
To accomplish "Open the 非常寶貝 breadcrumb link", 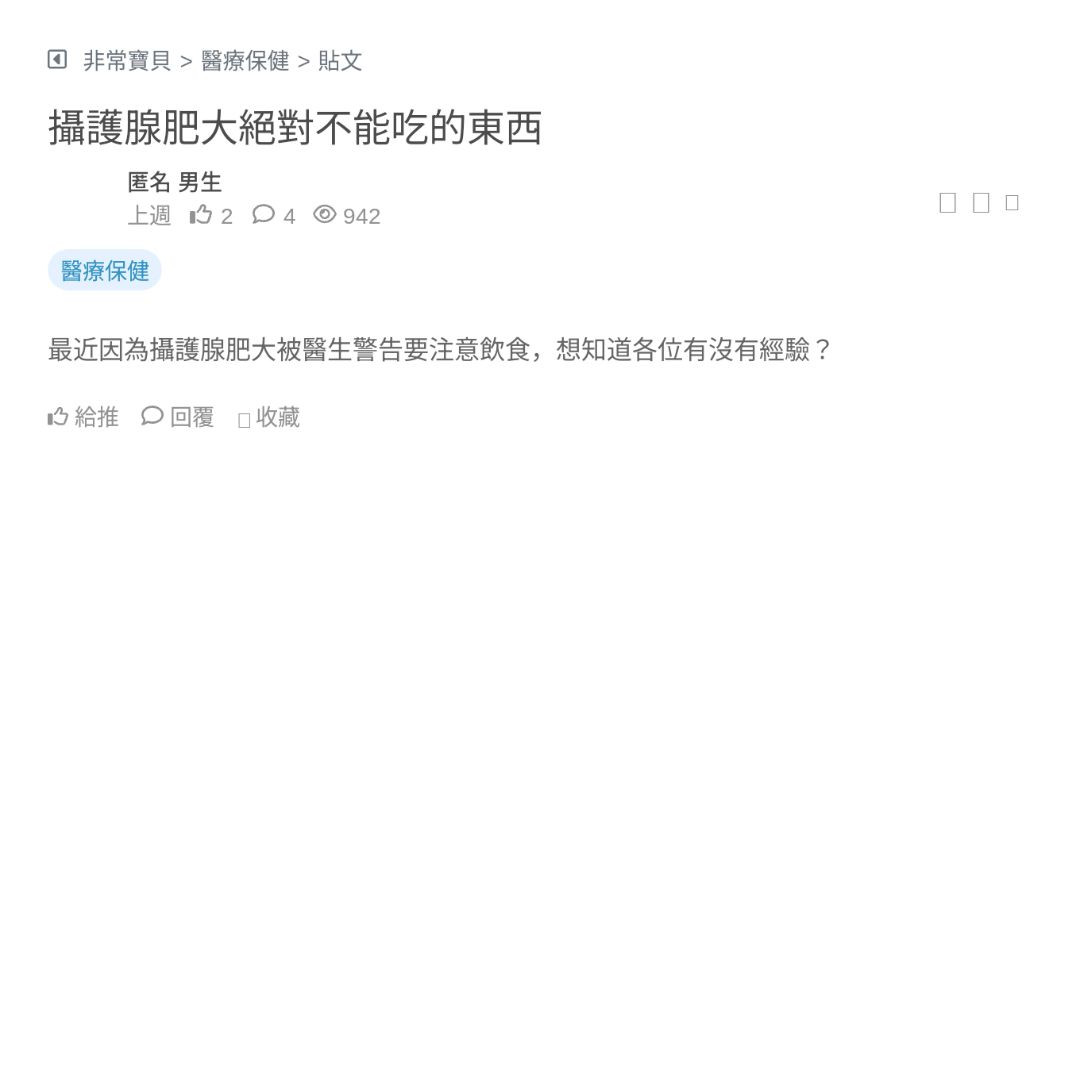I will [127, 61].
